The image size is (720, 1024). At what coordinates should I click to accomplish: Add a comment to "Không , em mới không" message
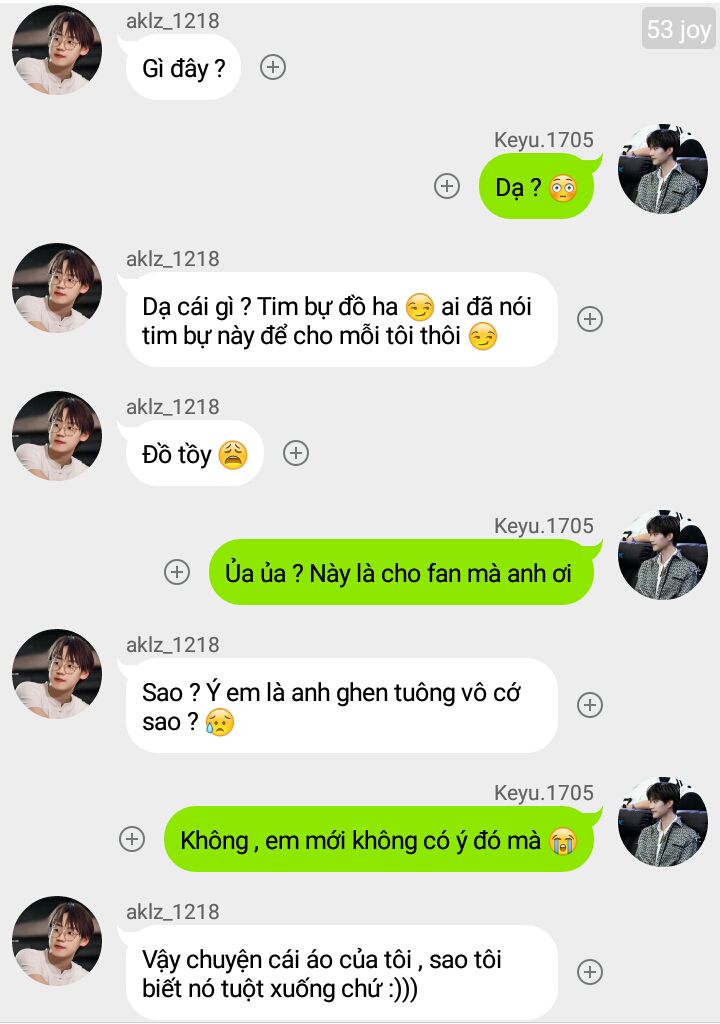point(132,839)
